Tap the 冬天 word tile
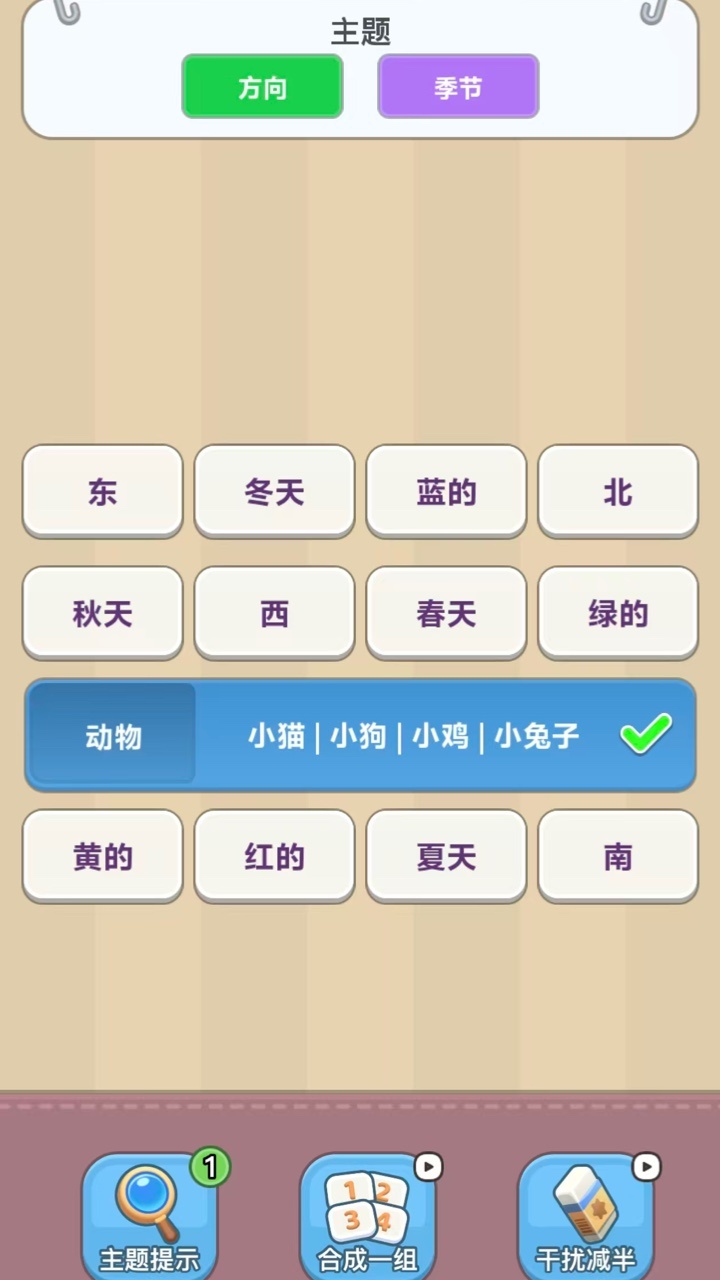This screenshot has height=1280, width=720. [x=274, y=491]
